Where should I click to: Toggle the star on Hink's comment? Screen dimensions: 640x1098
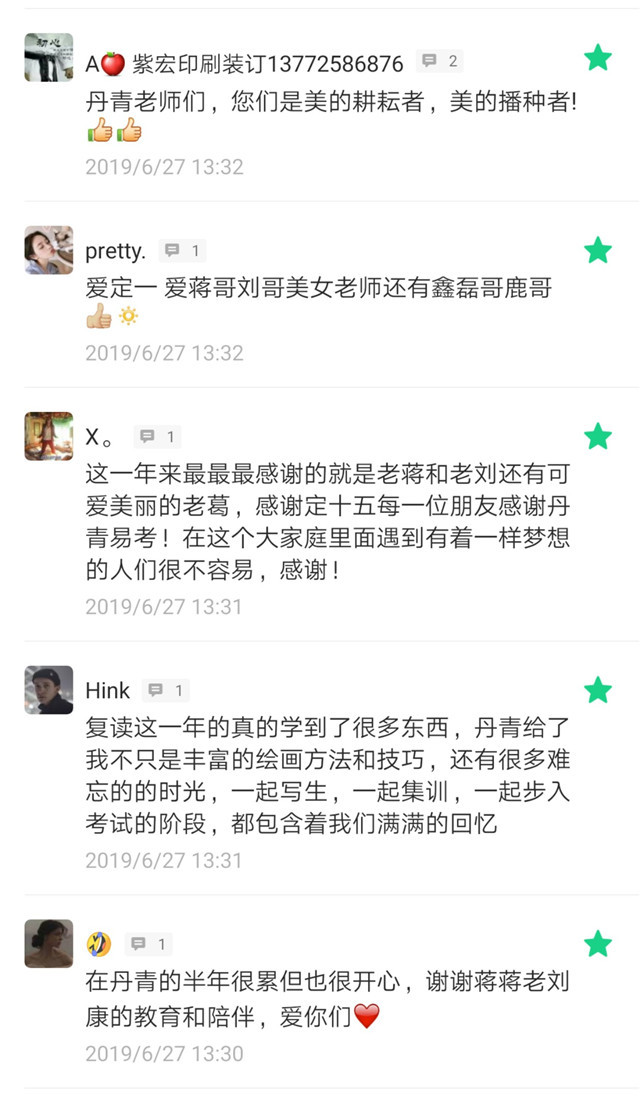[597, 689]
